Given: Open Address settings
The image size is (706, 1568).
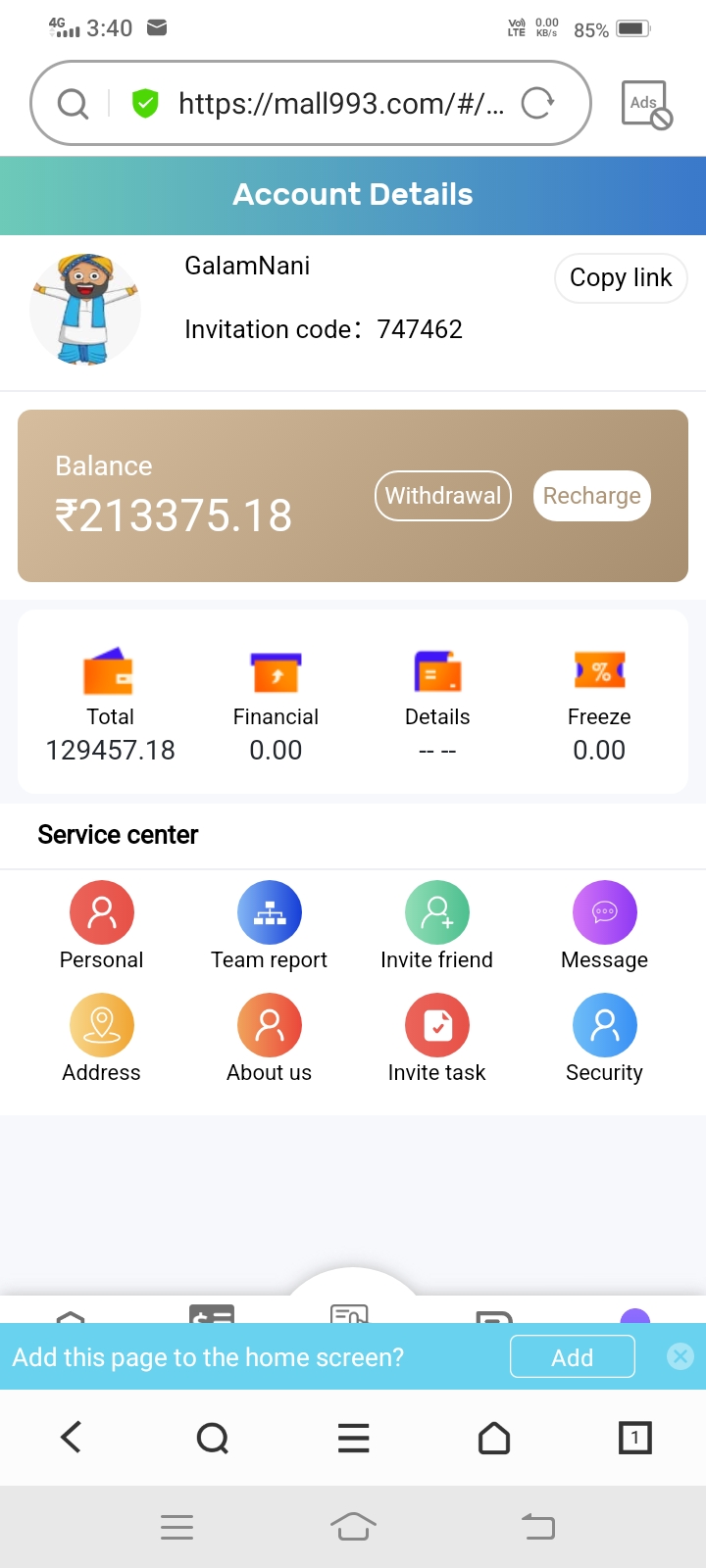Looking at the screenshot, I should point(102,1039).
